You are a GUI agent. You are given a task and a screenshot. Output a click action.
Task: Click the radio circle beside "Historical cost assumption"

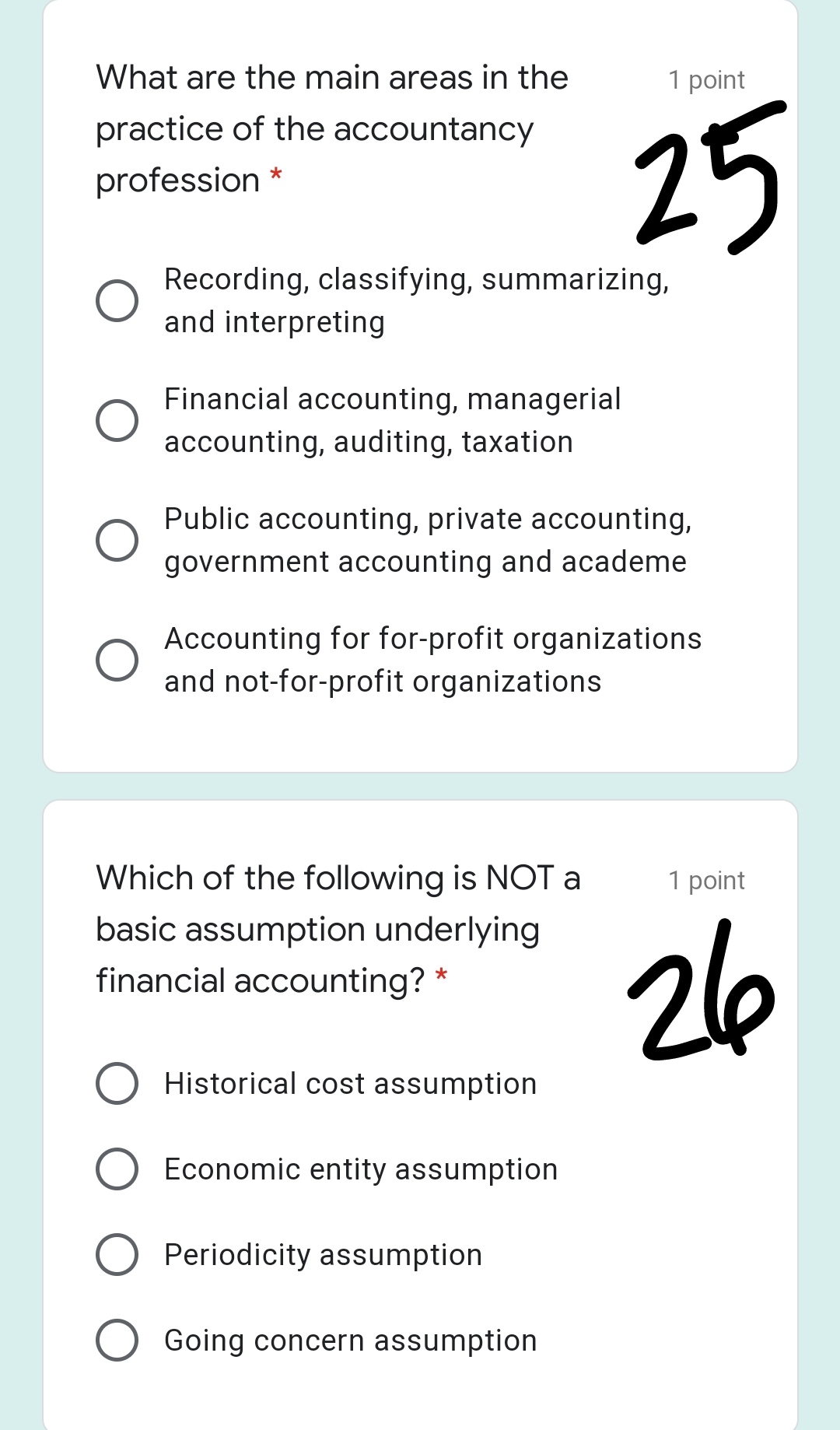coord(117,1082)
